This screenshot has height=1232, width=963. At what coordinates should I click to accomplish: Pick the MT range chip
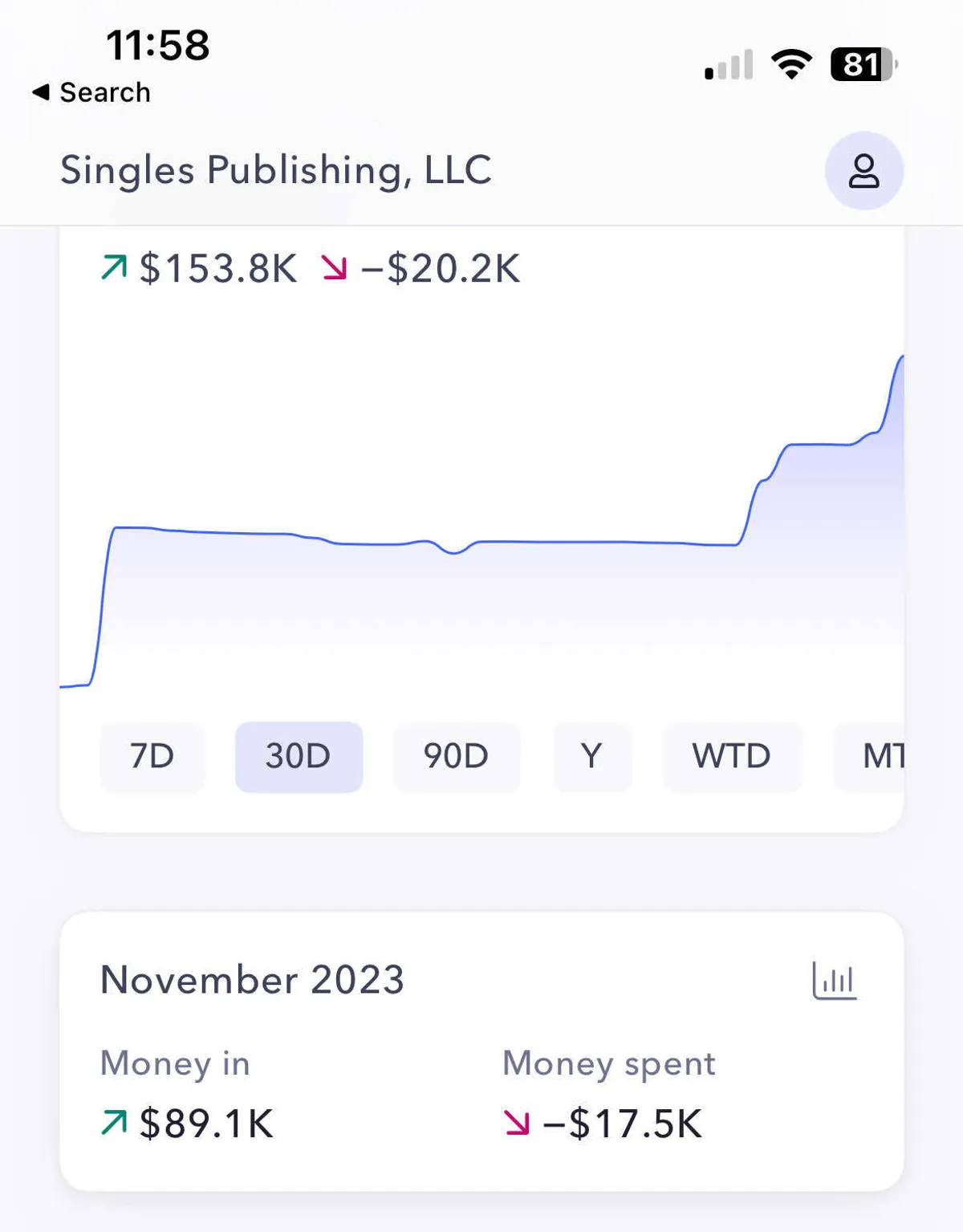[875, 756]
